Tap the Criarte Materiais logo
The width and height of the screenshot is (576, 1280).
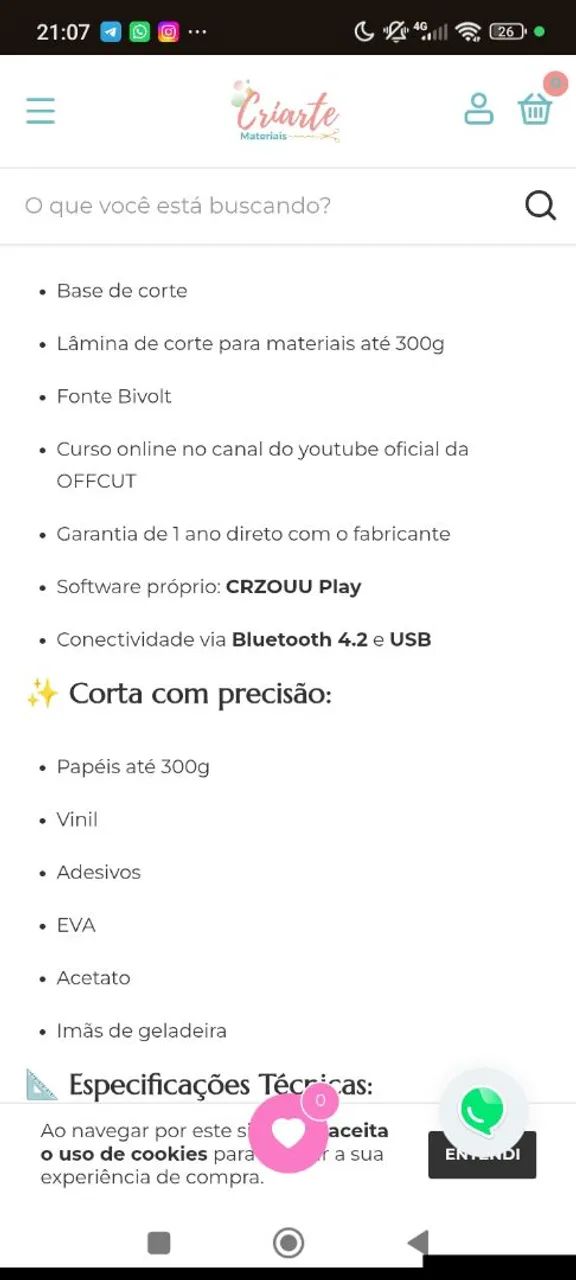pos(288,111)
